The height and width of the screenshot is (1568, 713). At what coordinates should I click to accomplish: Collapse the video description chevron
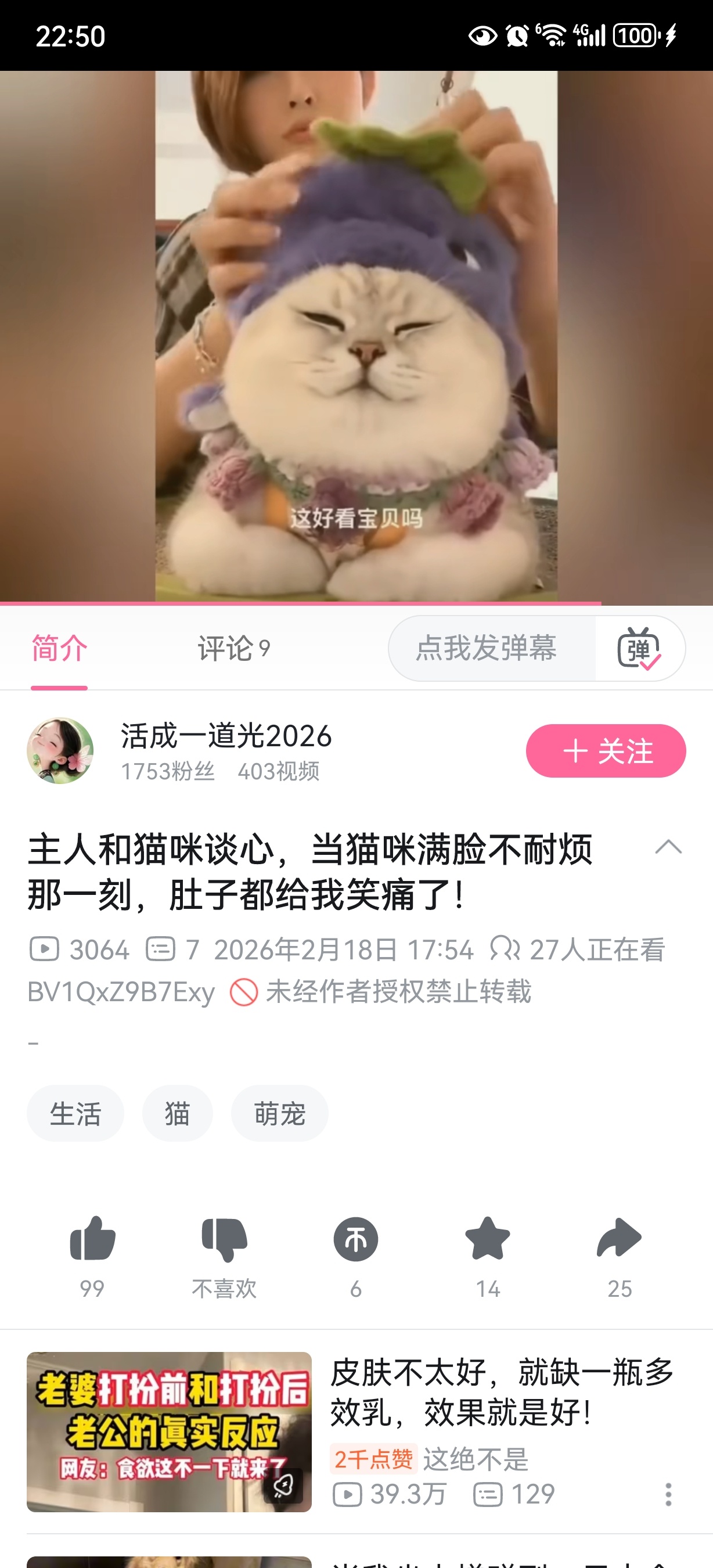[668, 847]
